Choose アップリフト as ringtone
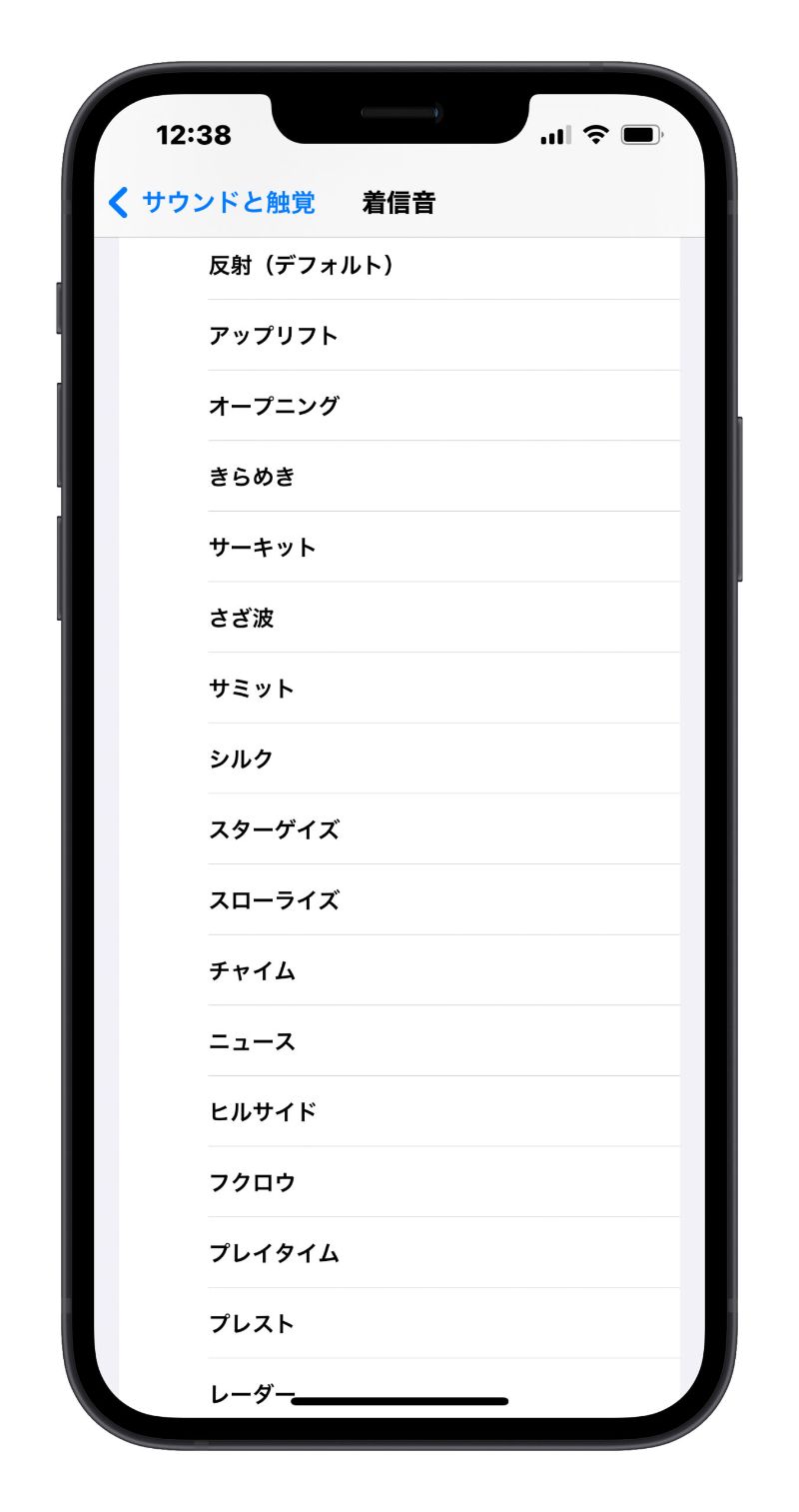799x1512 pixels. (399, 336)
